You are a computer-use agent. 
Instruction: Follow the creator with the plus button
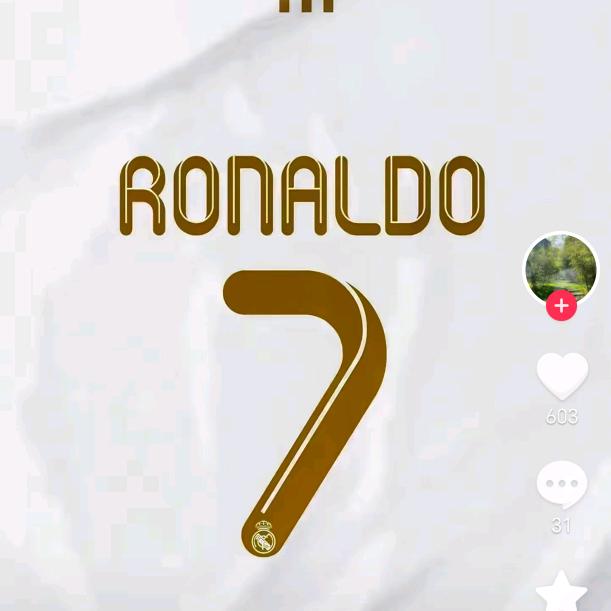(x=561, y=306)
